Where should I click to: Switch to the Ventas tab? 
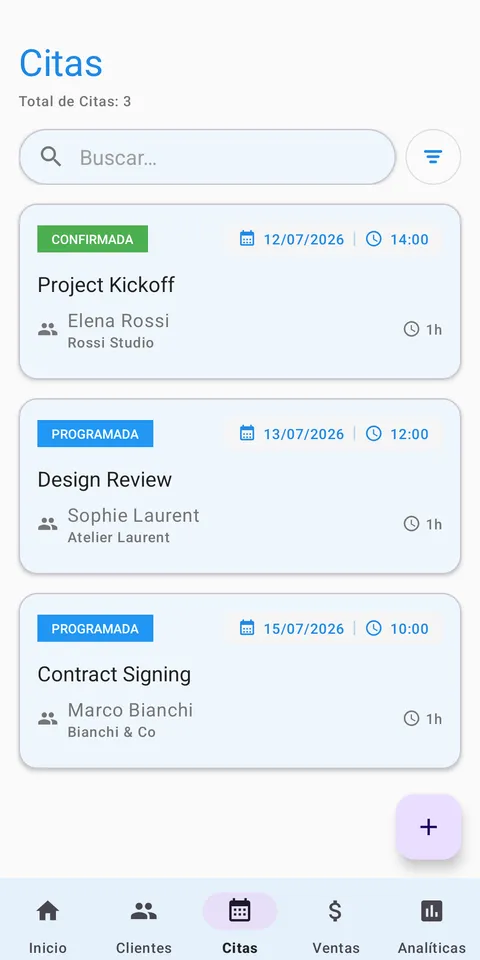tap(336, 925)
